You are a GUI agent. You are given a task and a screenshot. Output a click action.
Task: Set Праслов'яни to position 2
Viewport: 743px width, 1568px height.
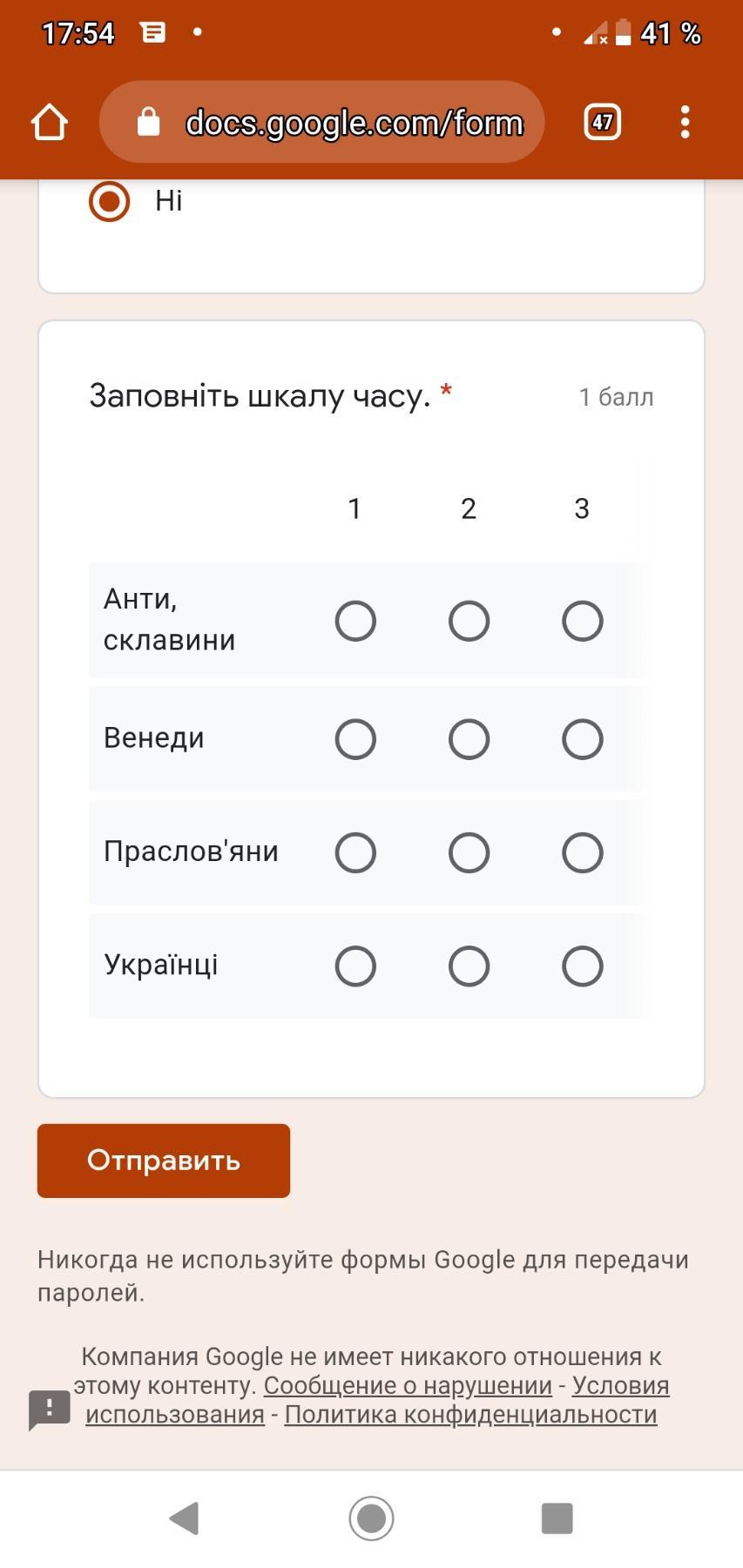(469, 852)
